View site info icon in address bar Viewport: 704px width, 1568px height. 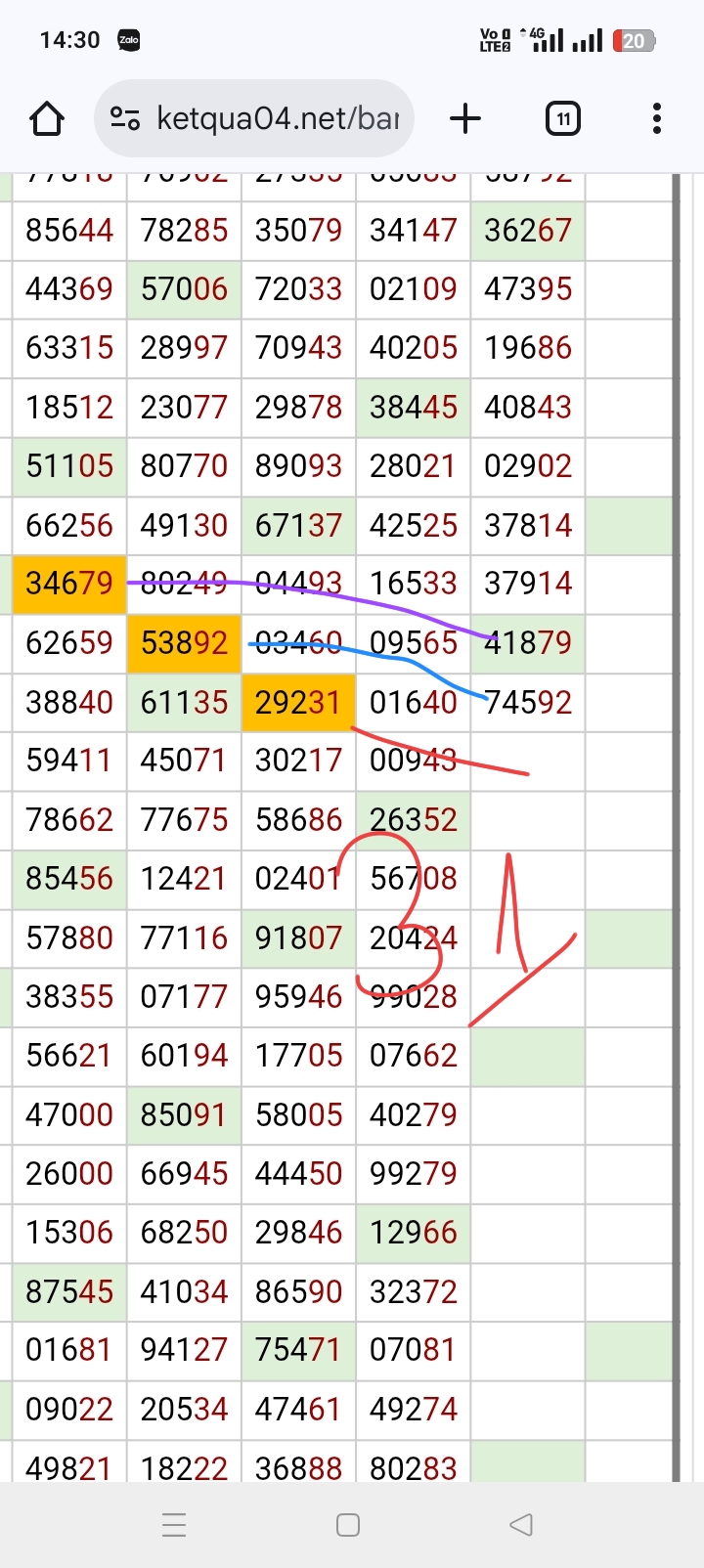[x=125, y=119]
